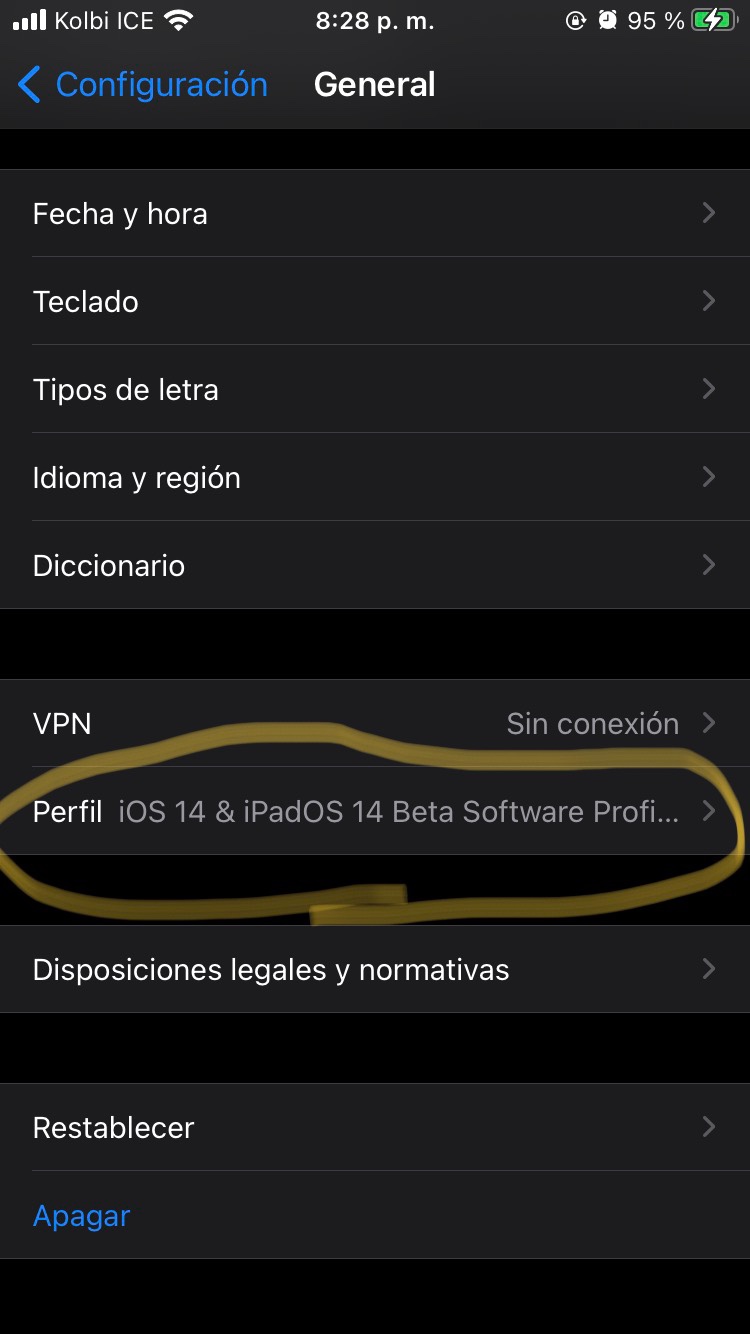Open the Perfil iOS 14 Beta profile

click(375, 812)
